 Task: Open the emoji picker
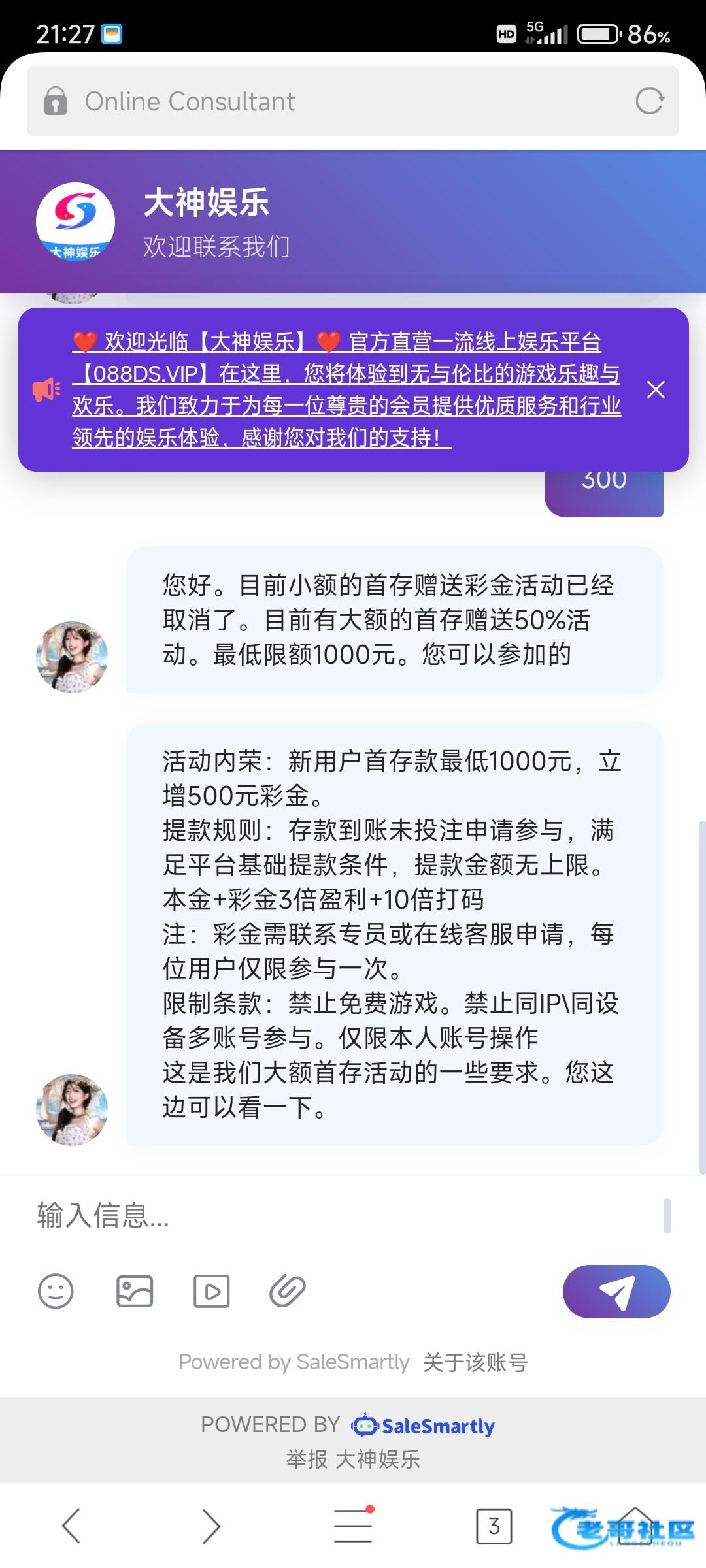click(x=56, y=1291)
